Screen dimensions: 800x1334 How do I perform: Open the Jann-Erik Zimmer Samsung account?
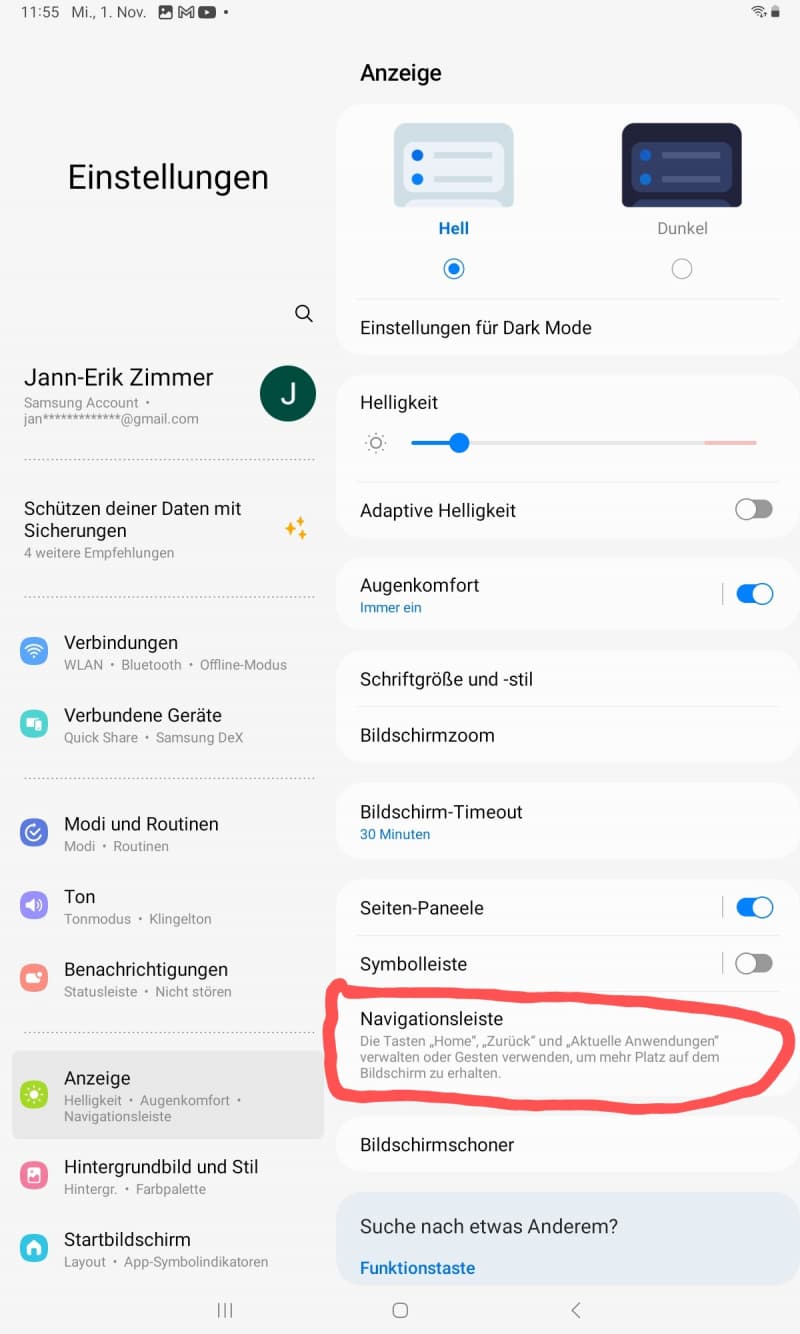coord(168,394)
